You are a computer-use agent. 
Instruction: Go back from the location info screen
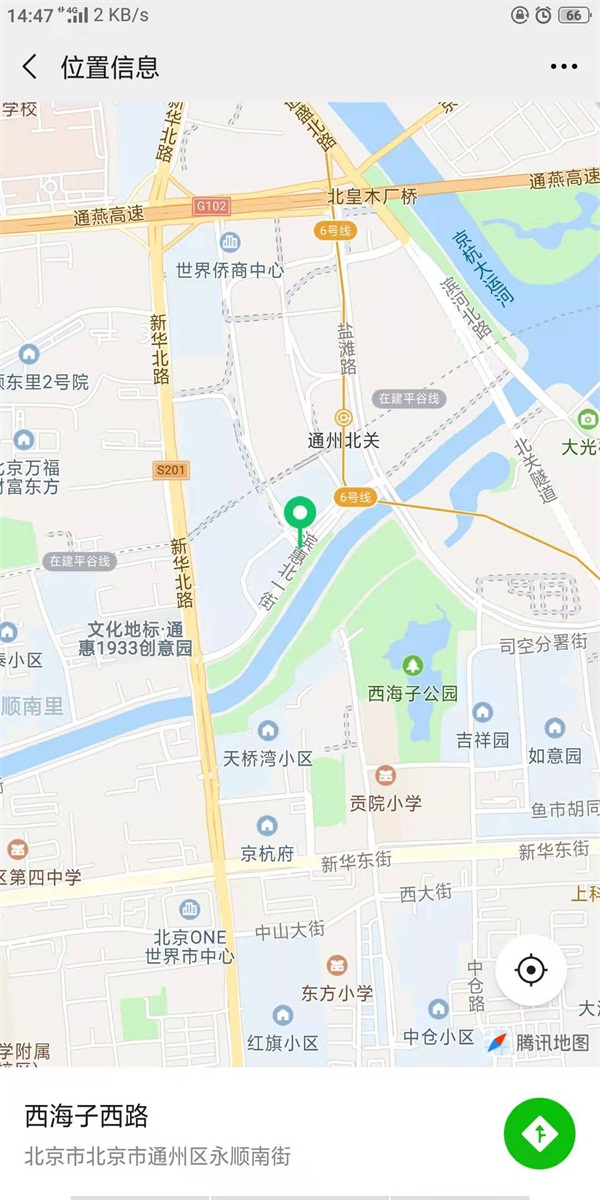[30, 67]
